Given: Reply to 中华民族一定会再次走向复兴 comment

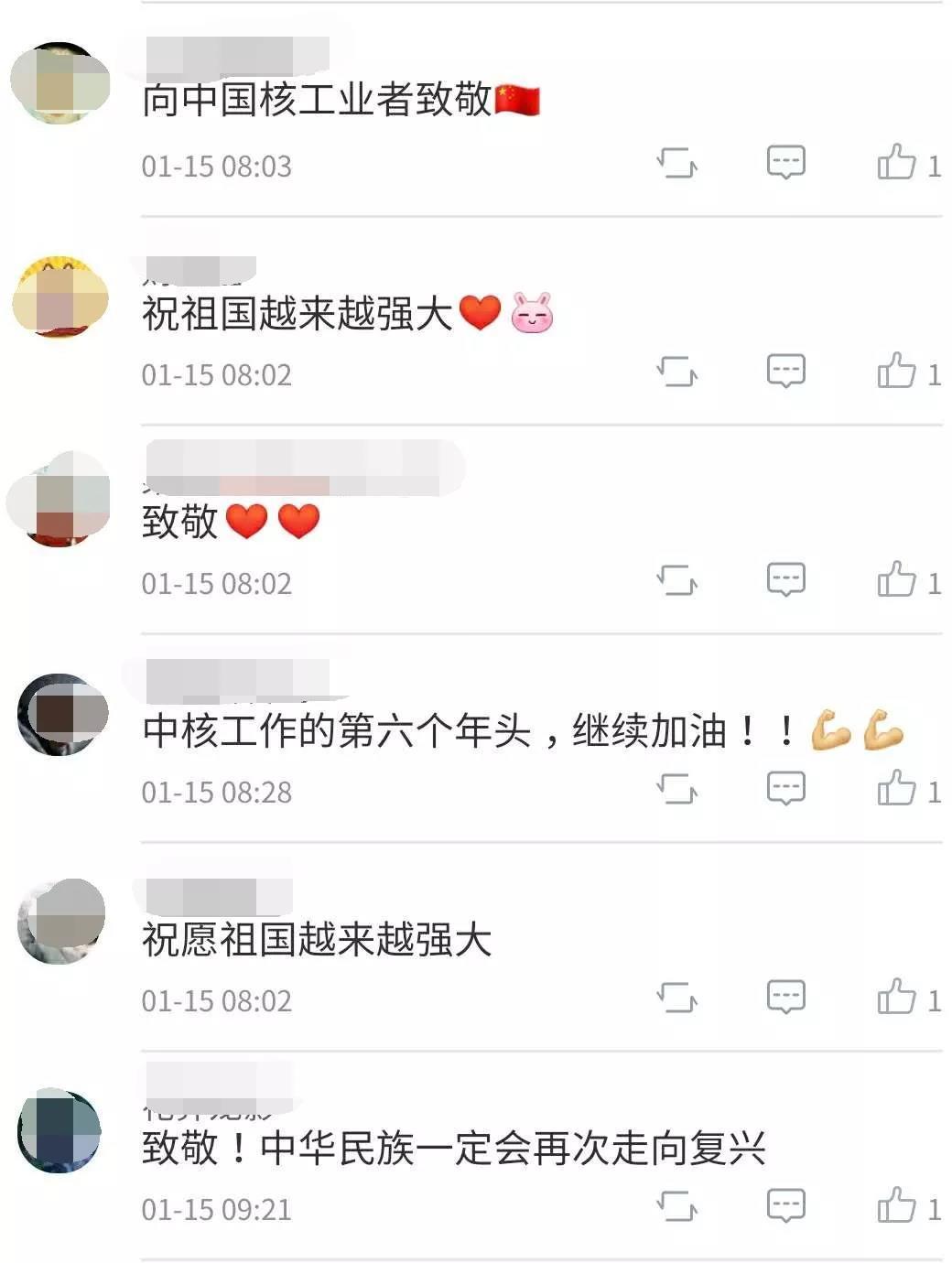Looking at the screenshot, I should [785, 1206].
